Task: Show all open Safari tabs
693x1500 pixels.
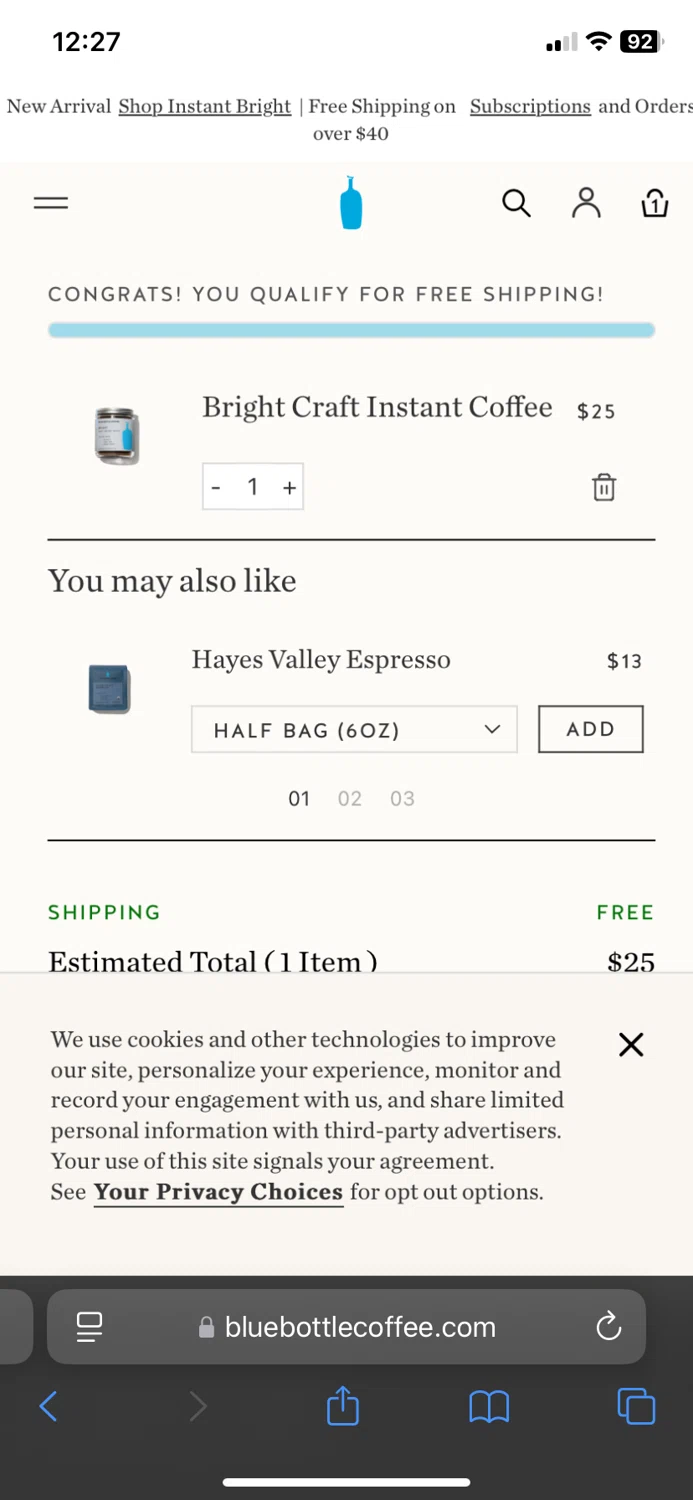Action: tap(636, 1406)
